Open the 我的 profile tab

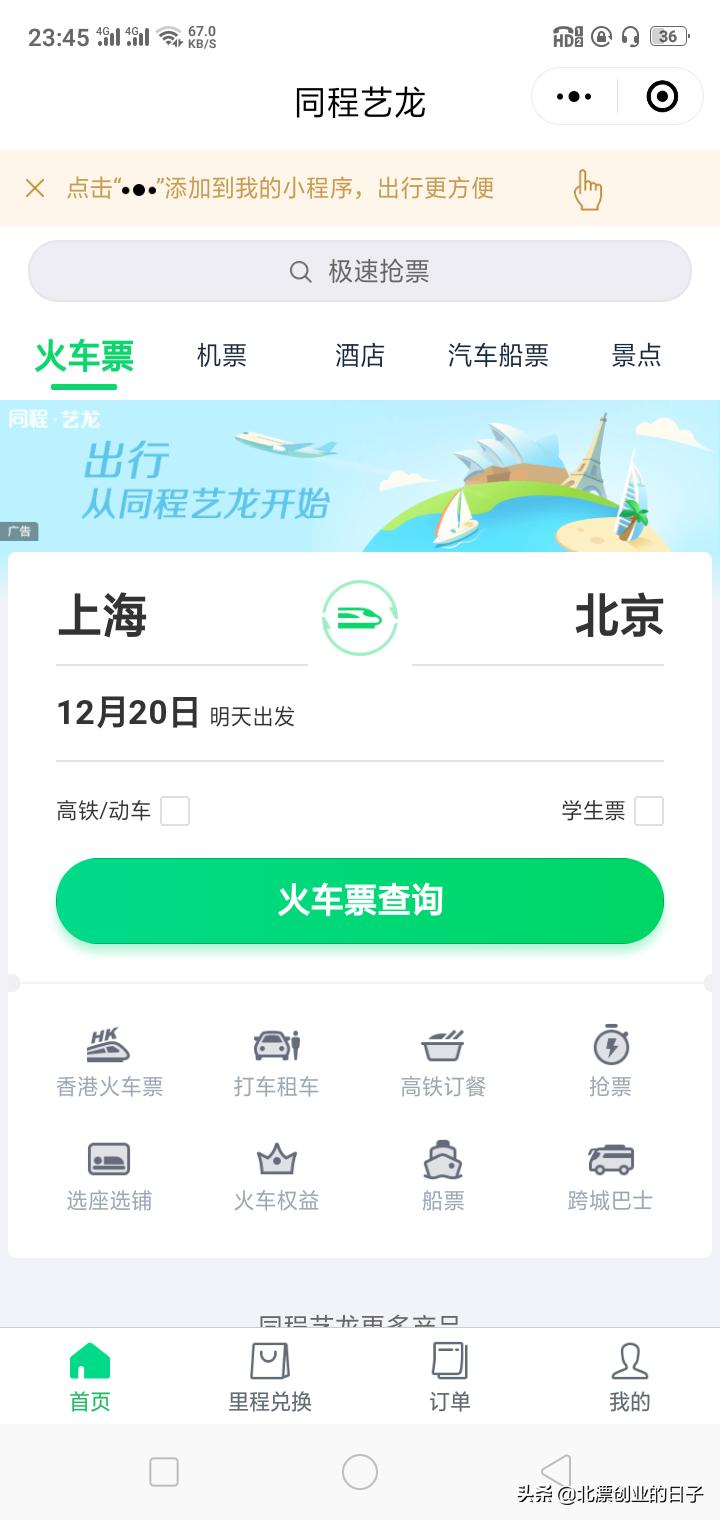tap(629, 1376)
